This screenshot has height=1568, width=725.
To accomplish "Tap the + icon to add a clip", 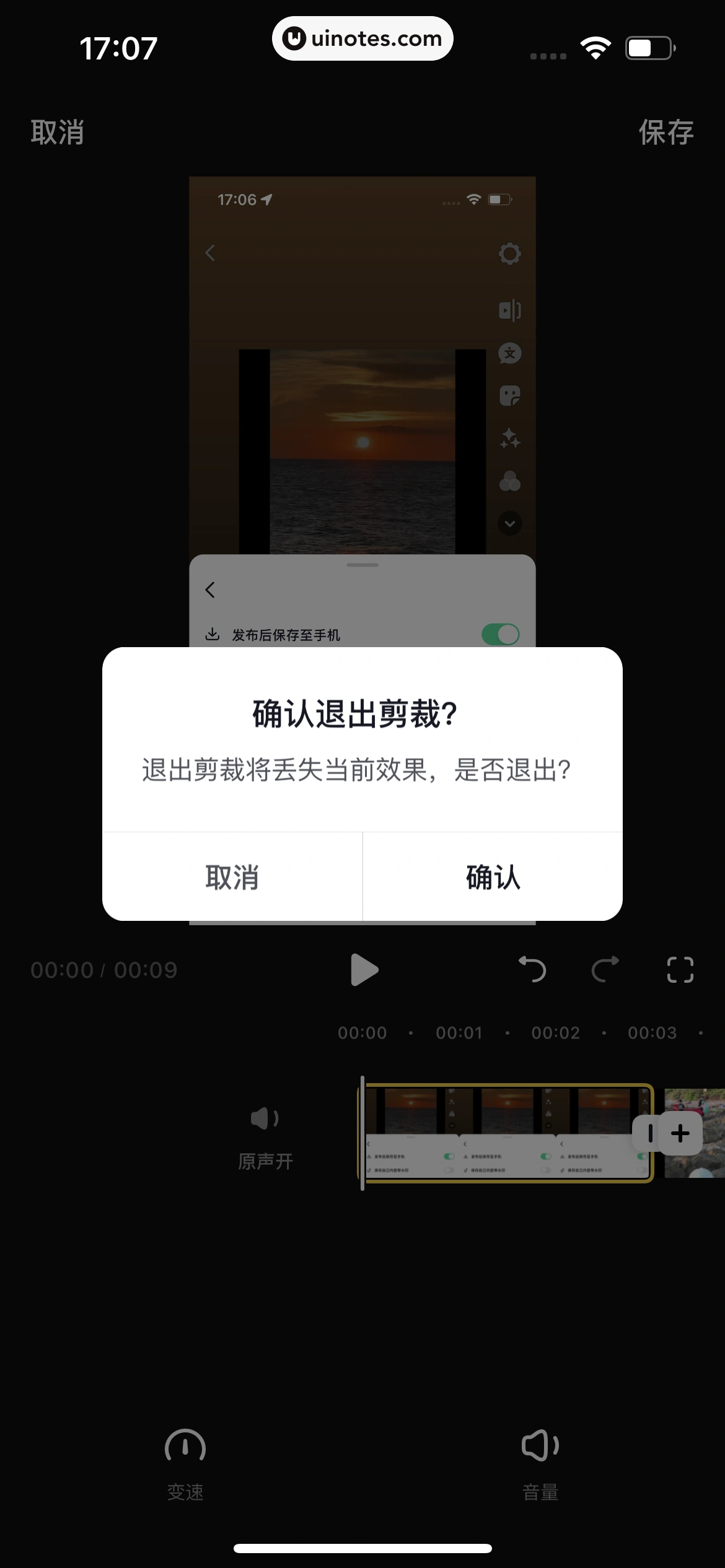I will (x=680, y=1133).
